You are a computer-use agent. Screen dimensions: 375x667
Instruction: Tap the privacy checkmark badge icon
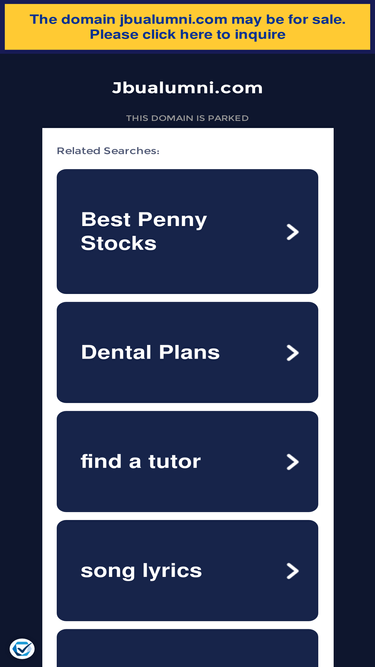pyautogui.click(x=22, y=649)
